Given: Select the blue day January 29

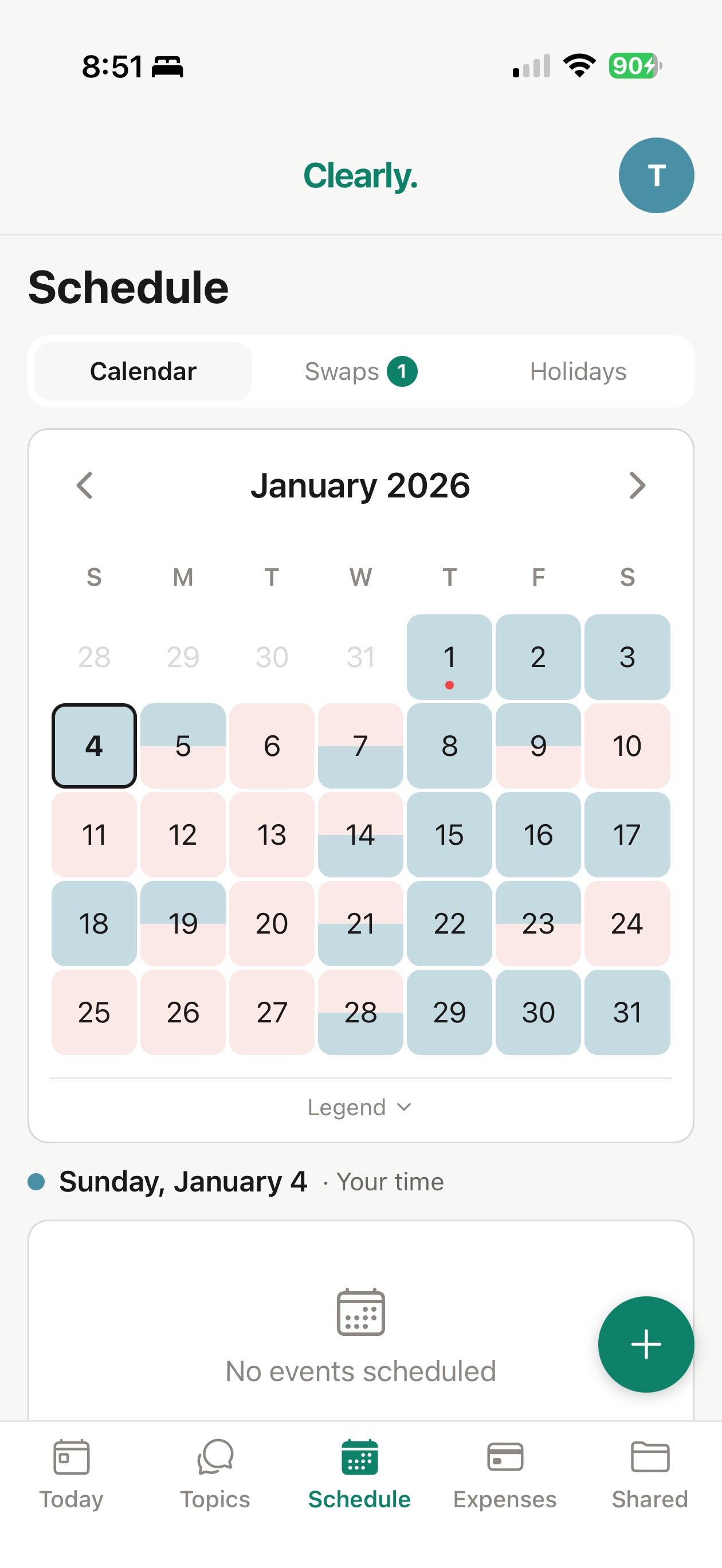Looking at the screenshot, I should (x=449, y=1012).
